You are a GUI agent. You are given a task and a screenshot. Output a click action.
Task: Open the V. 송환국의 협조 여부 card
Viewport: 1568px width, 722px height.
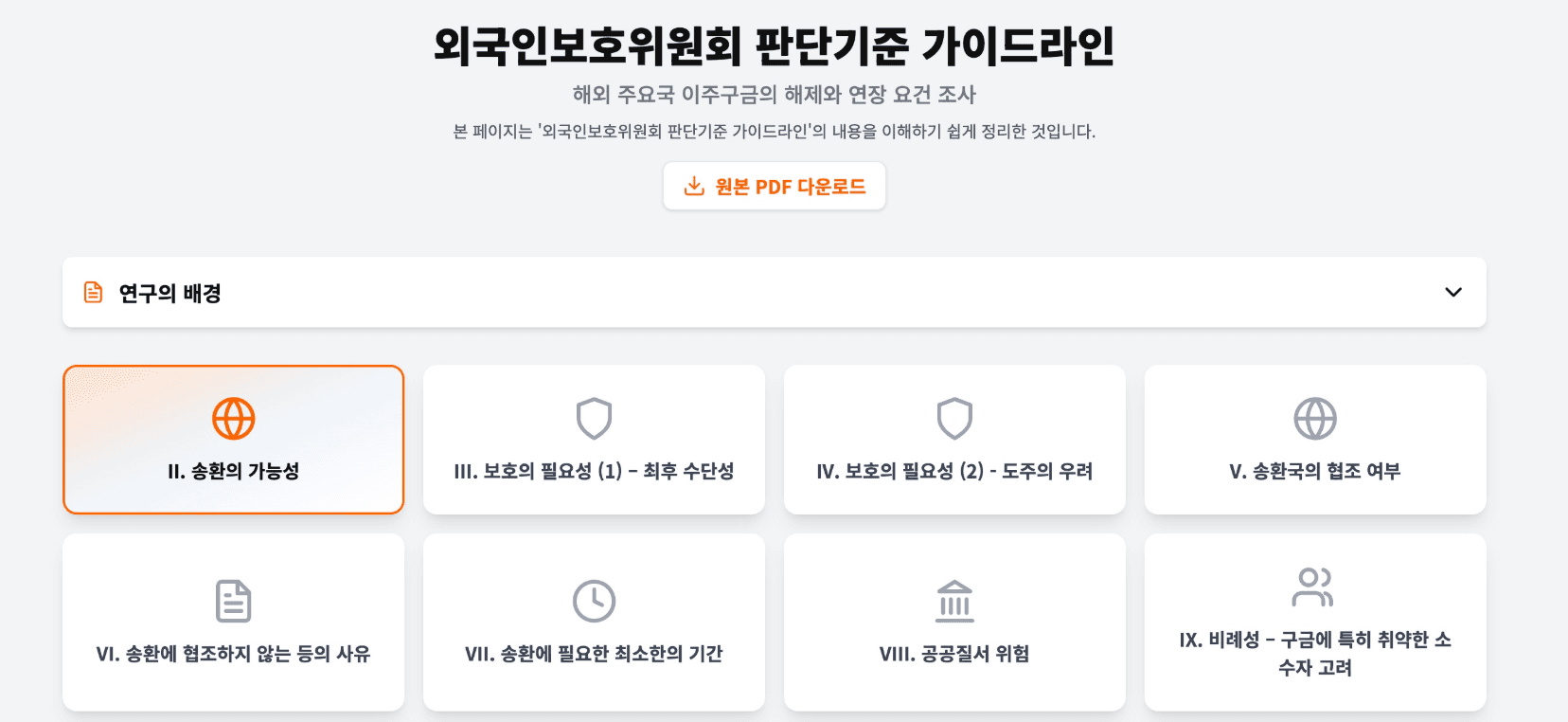[x=1314, y=441]
